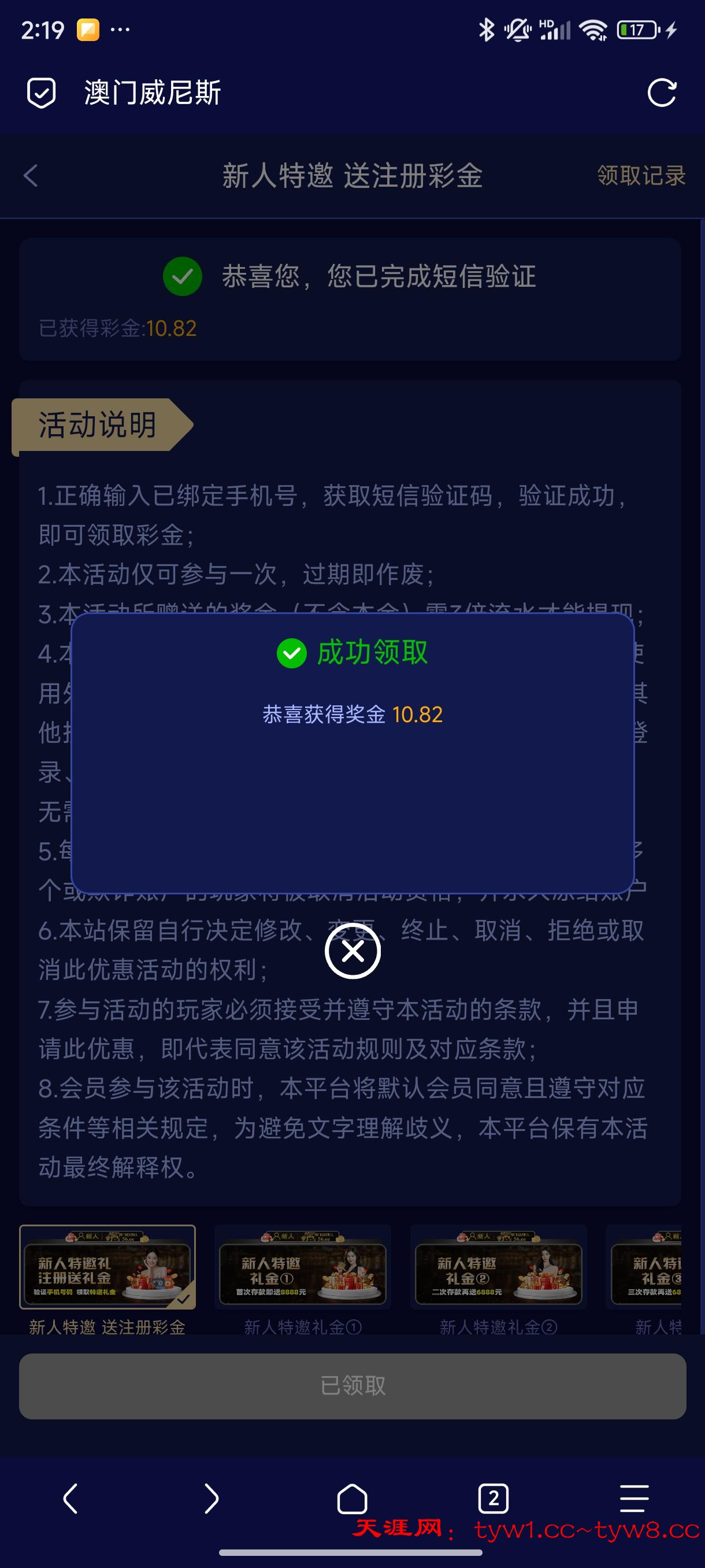Close the 成功领取 popup dialog
This screenshot has height=1568, width=705.
click(x=352, y=950)
